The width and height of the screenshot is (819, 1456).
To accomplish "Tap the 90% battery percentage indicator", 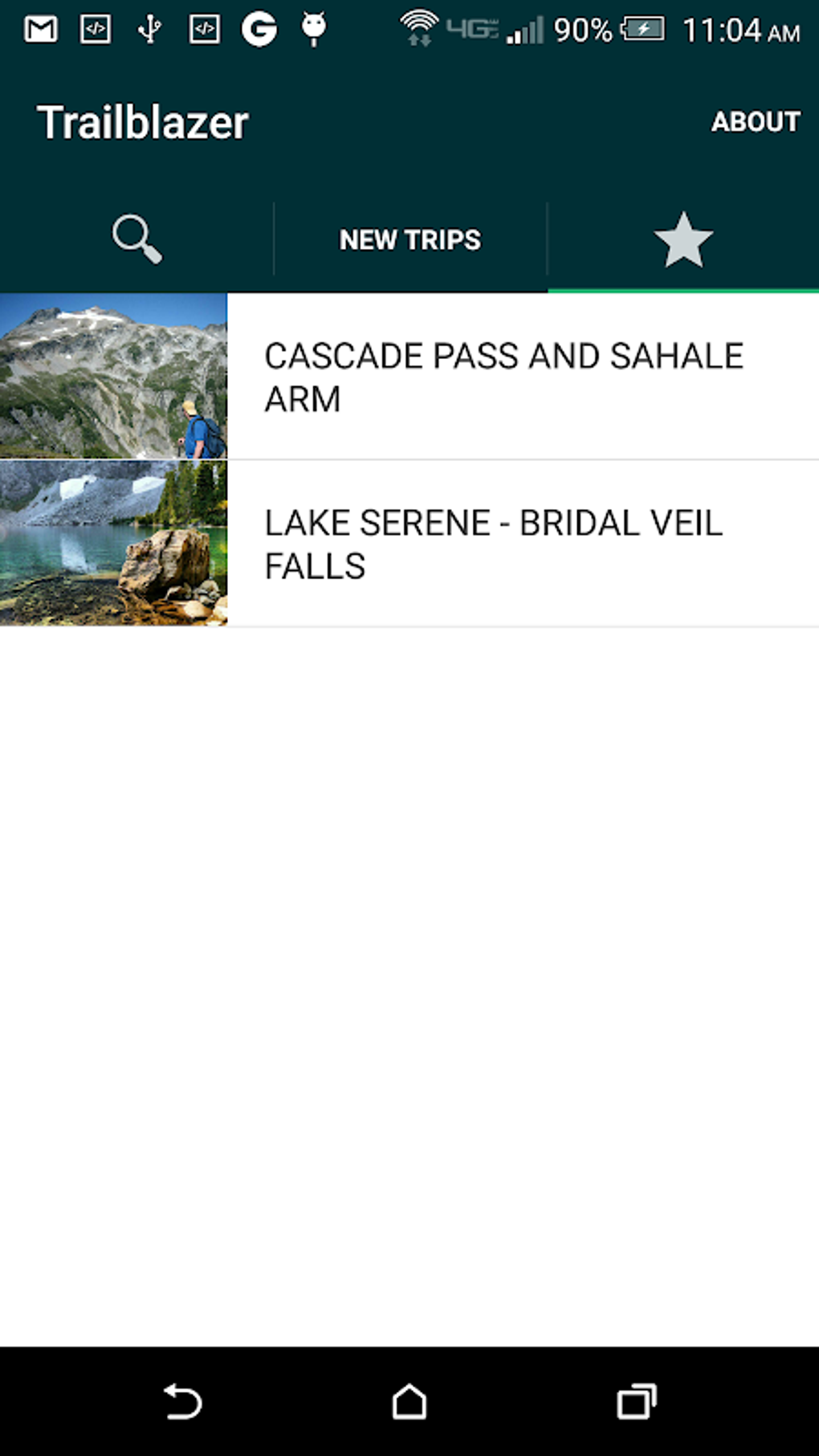I will point(582,30).
